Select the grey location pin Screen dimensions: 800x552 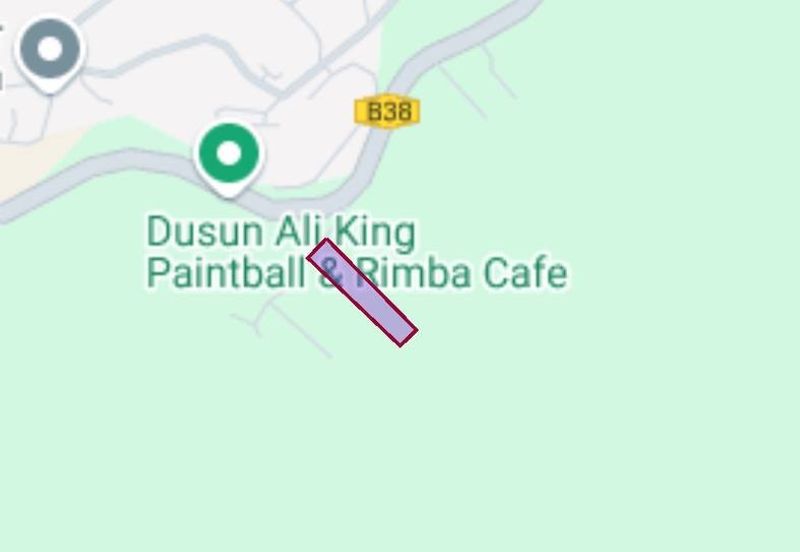pos(49,50)
